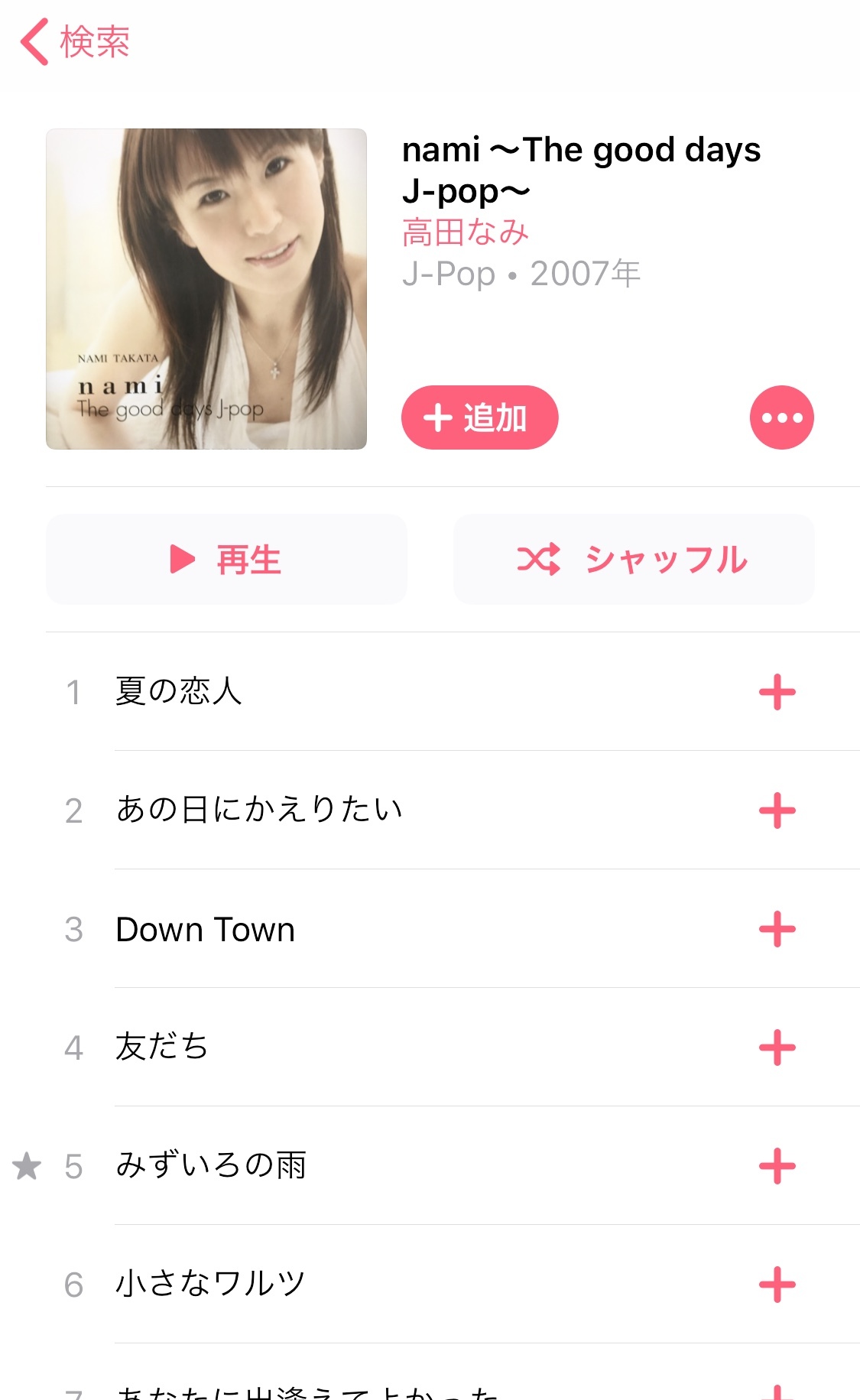
Task: Click the star icon beside みずいろの雨
Action: [28, 1165]
